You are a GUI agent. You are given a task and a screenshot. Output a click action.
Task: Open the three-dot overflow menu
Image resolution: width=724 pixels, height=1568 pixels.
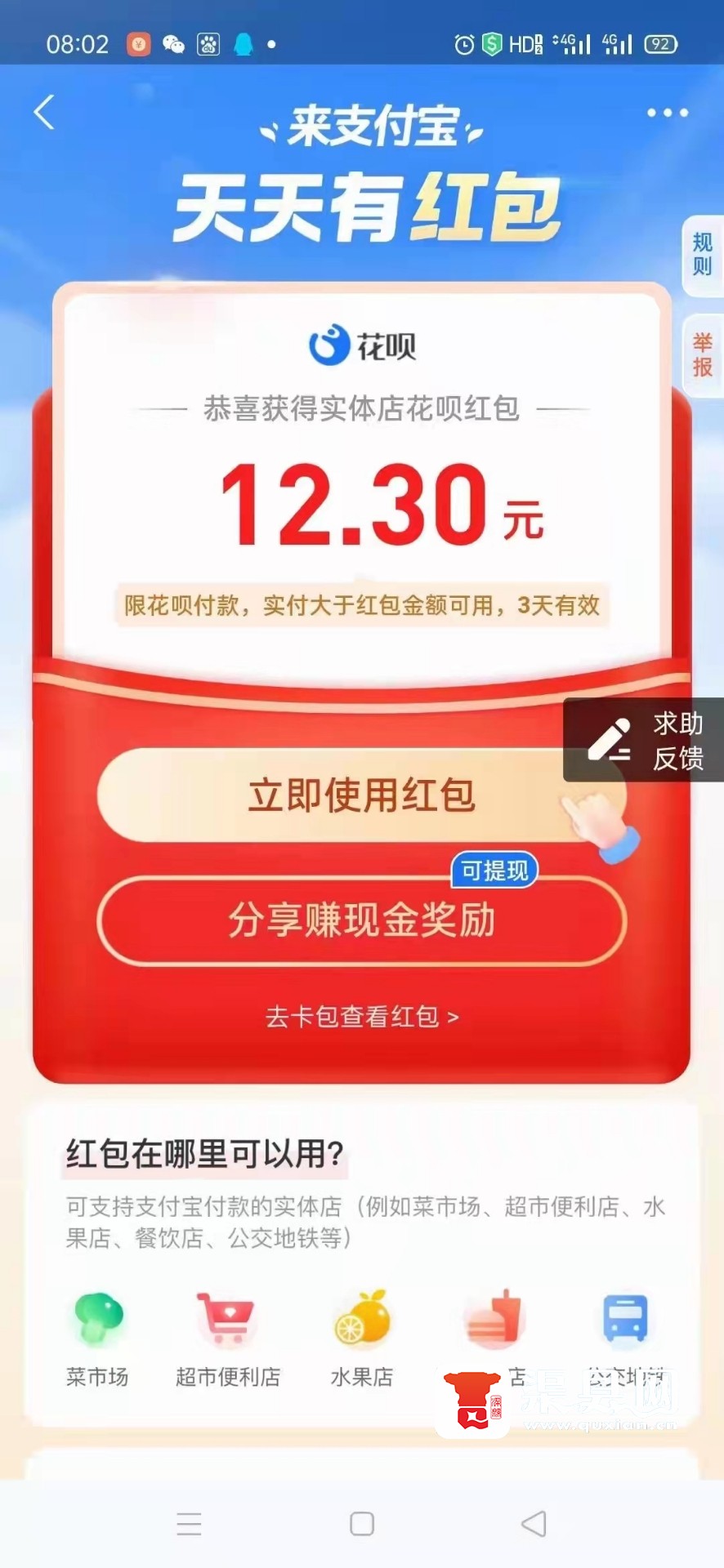(x=667, y=113)
